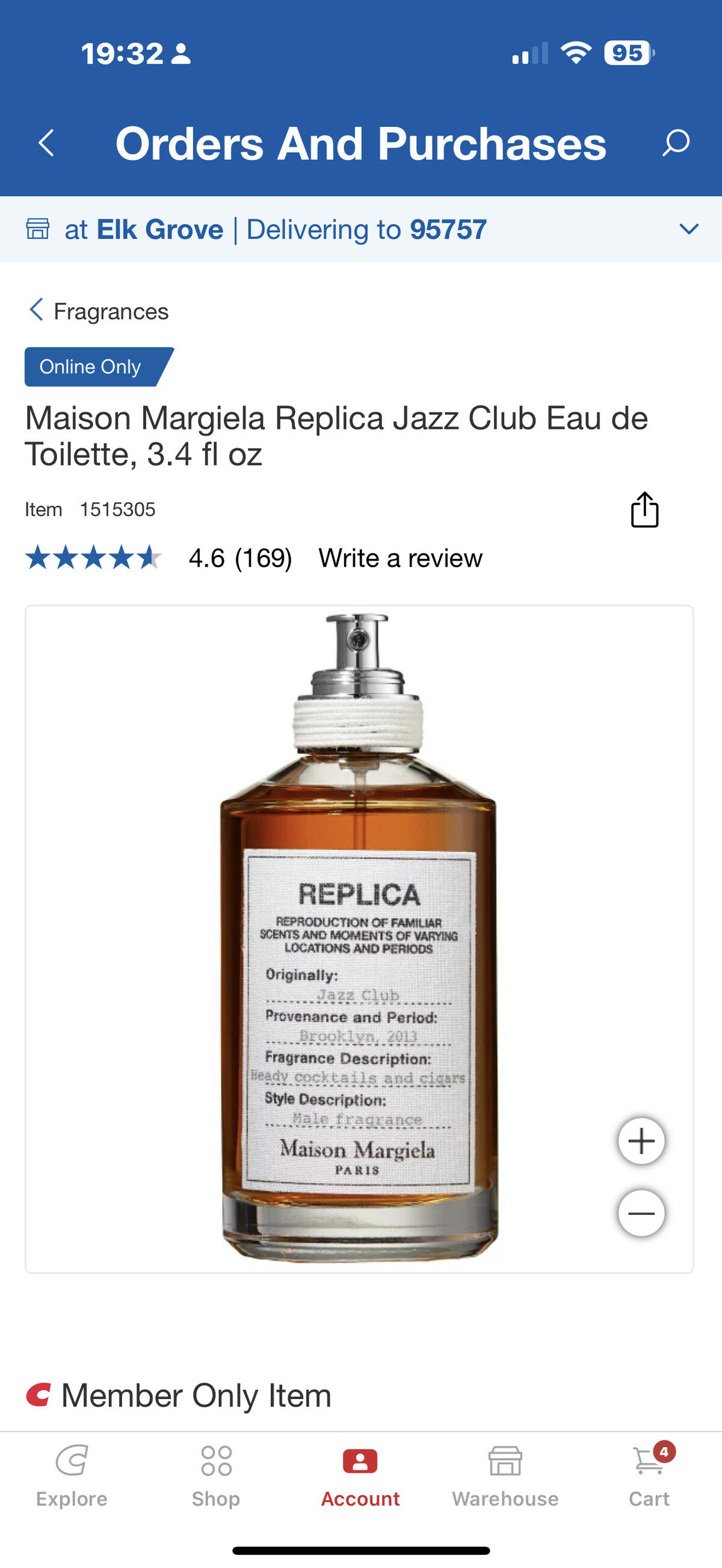Image resolution: width=722 pixels, height=1568 pixels.
Task: Go to the Warehouse tab
Action: tap(505, 1475)
